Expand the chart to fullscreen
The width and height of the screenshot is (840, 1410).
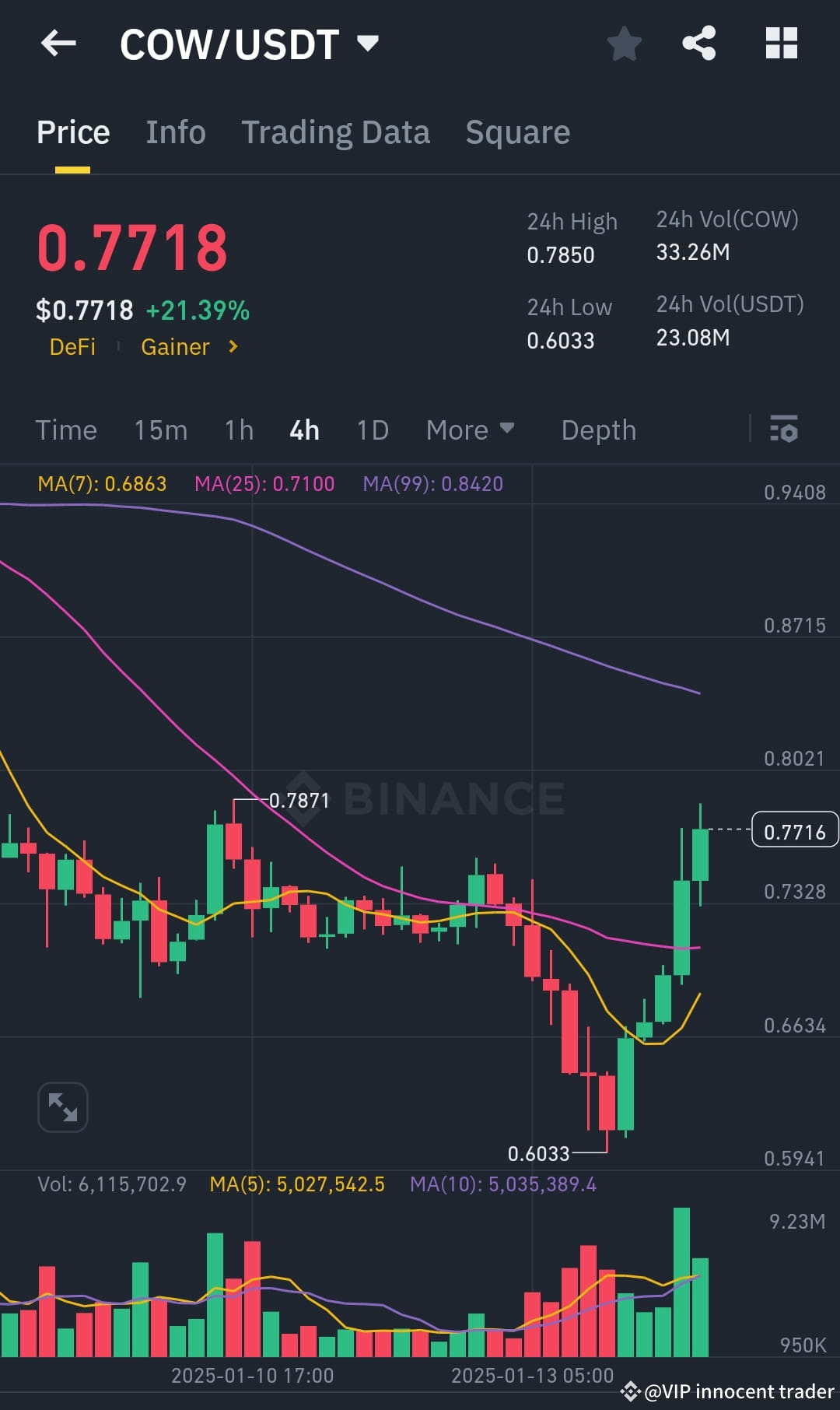click(x=62, y=1107)
